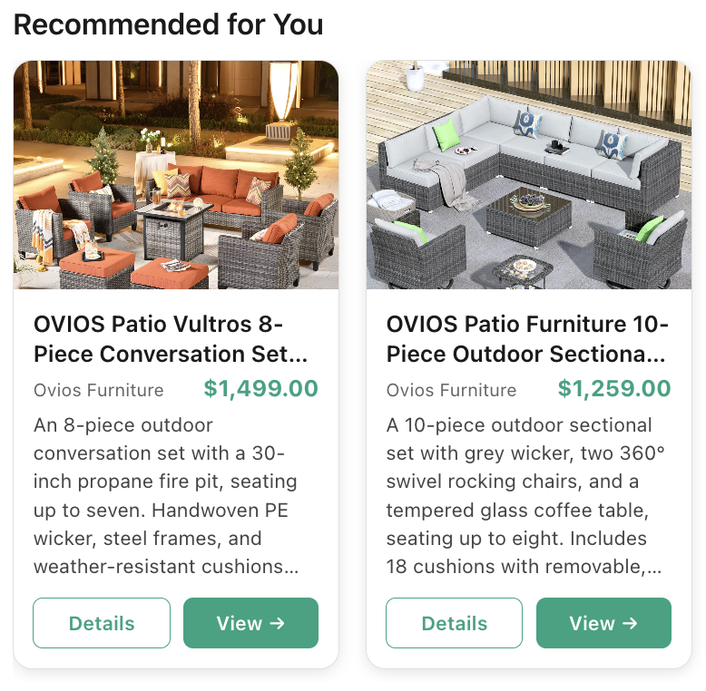The height and width of the screenshot is (691, 706).
Task: Open the grey wicker 10-Piece Sectional card
Action: coord(529,176)
